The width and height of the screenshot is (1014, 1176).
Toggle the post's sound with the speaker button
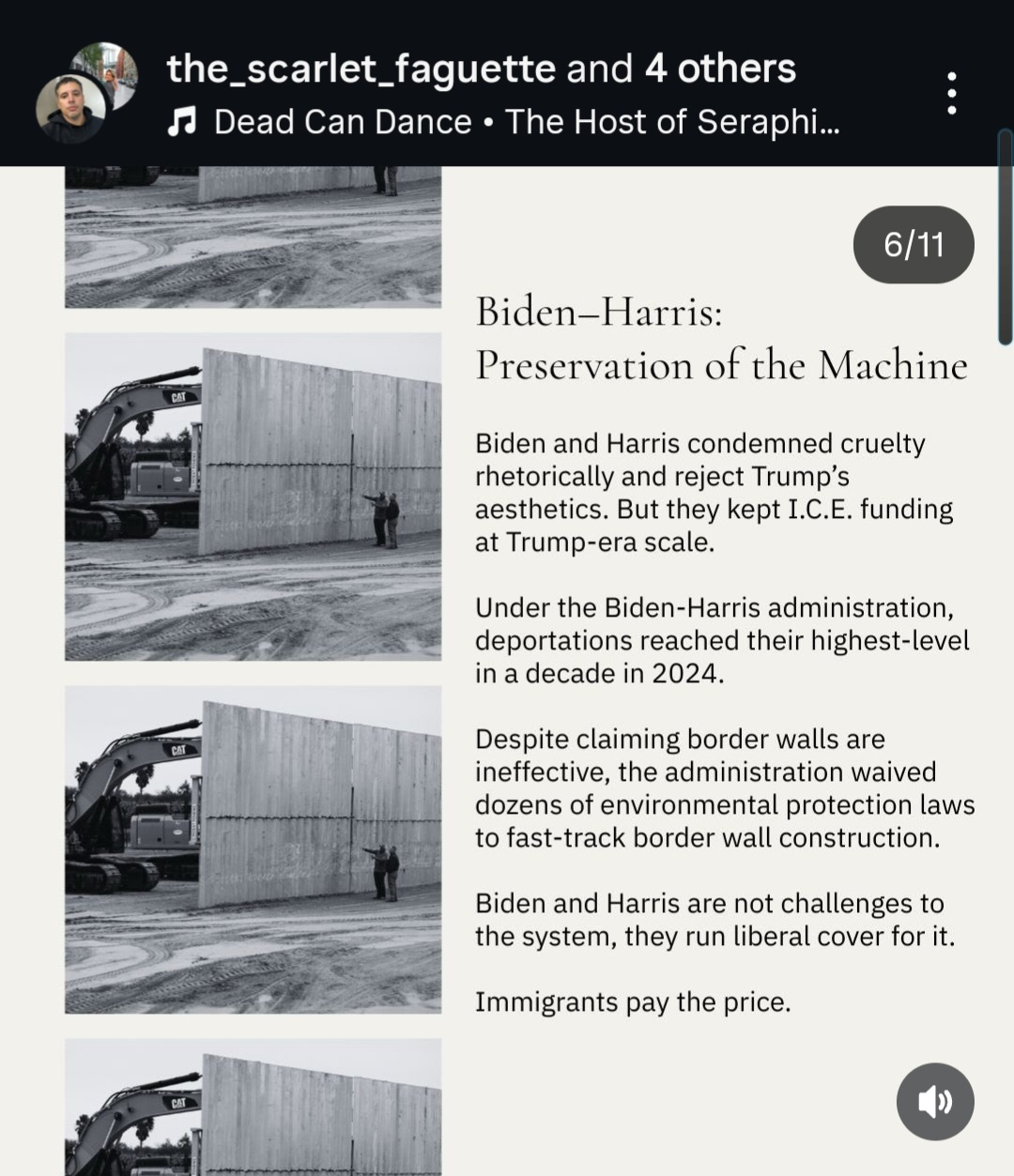pos(934,1101)
